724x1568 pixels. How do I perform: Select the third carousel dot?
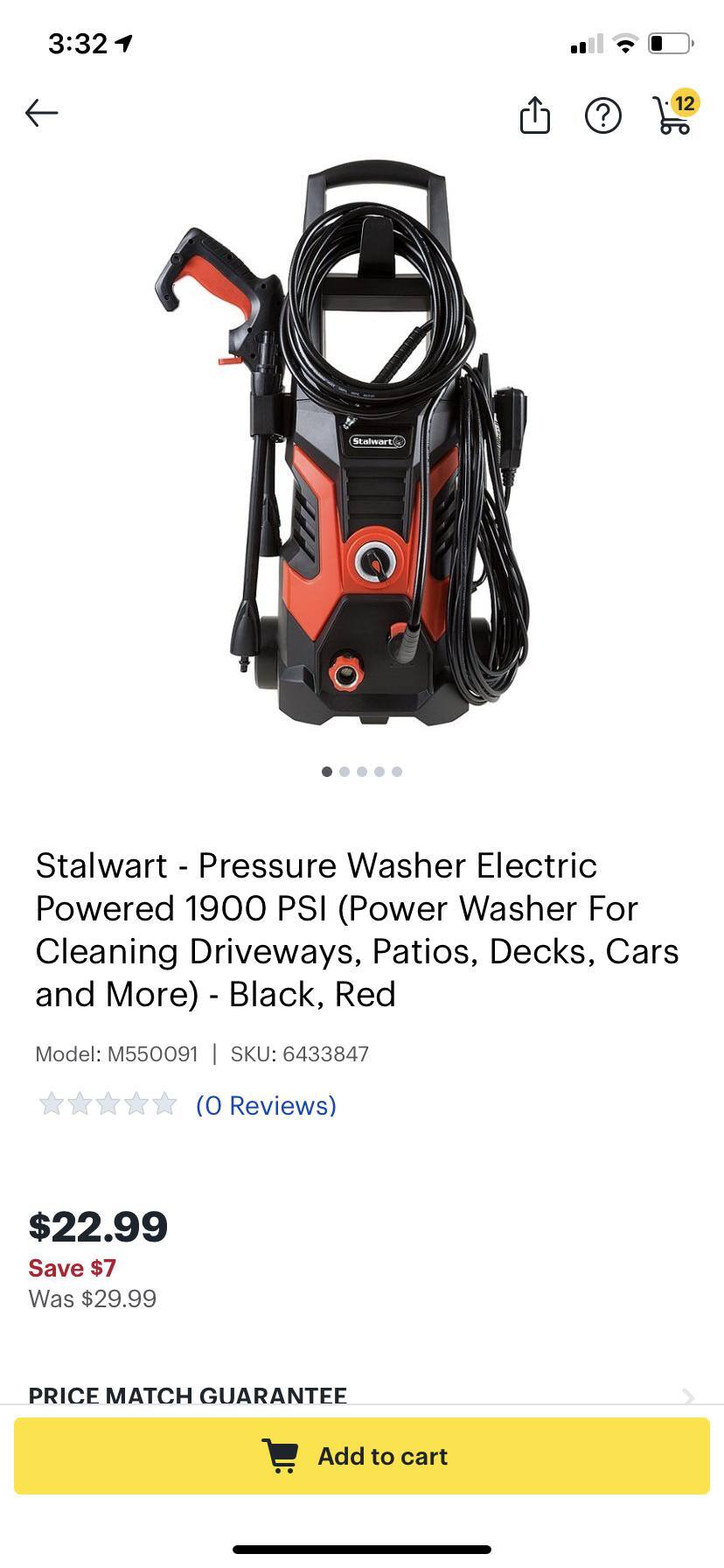[x=362, y=772]
